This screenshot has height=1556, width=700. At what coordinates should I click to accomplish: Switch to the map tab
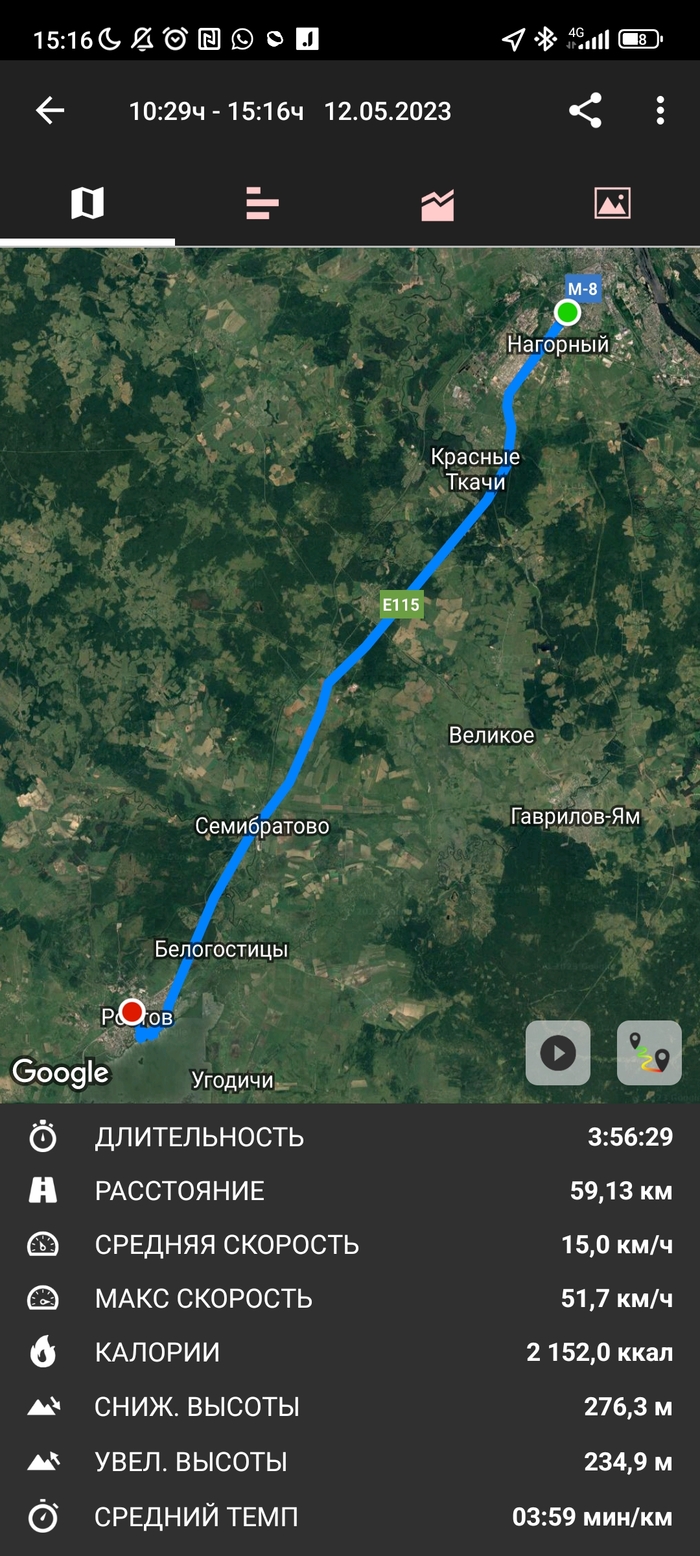coord(87,204)
